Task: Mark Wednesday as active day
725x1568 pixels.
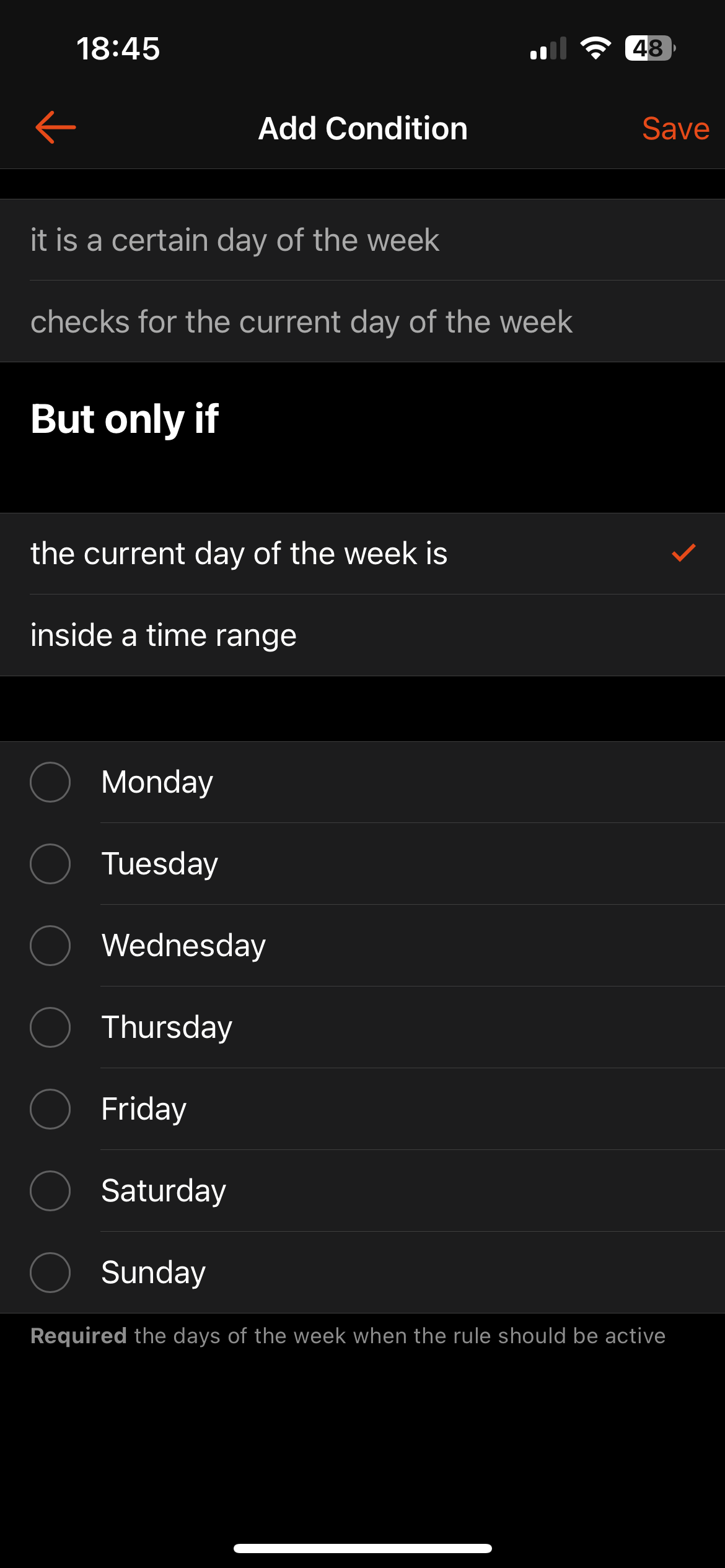Action: click(362, 946)
